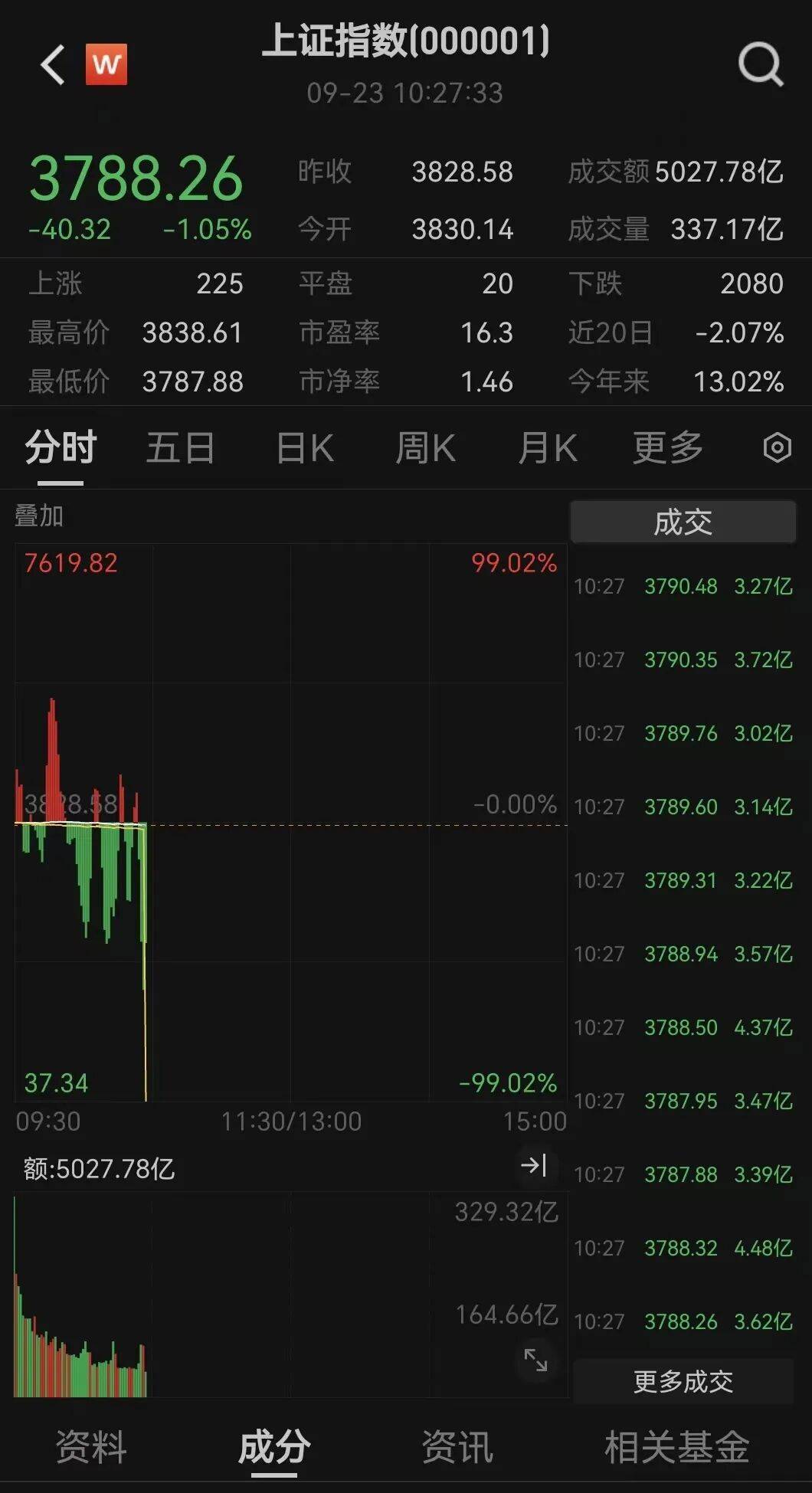
Task: Open the chart settings gear icon
Action: pos(777,447)
